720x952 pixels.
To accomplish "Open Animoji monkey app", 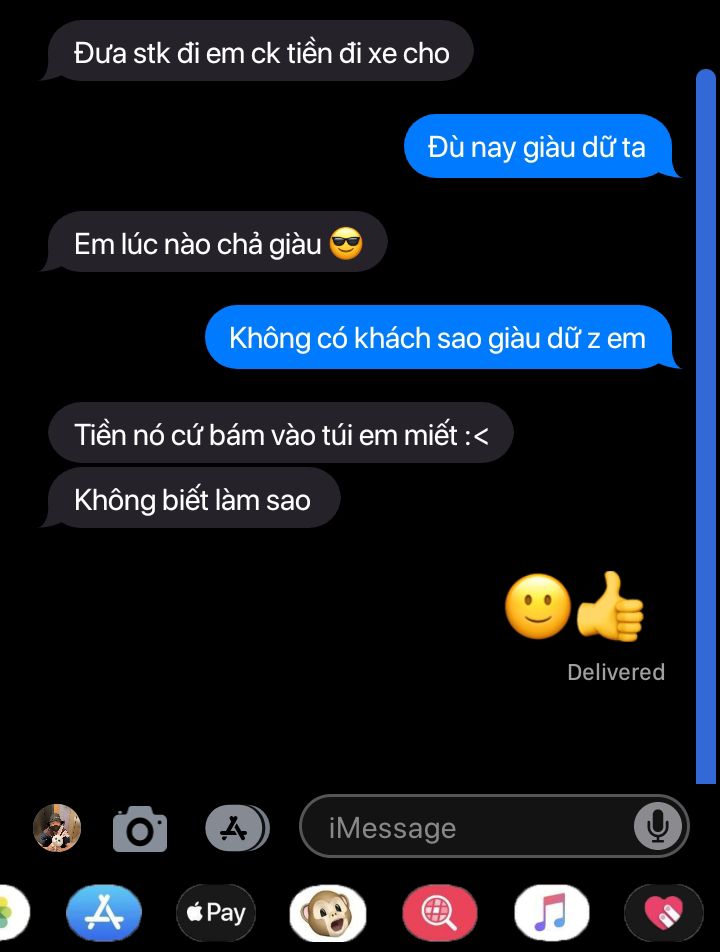I will (x=328, y=913).
